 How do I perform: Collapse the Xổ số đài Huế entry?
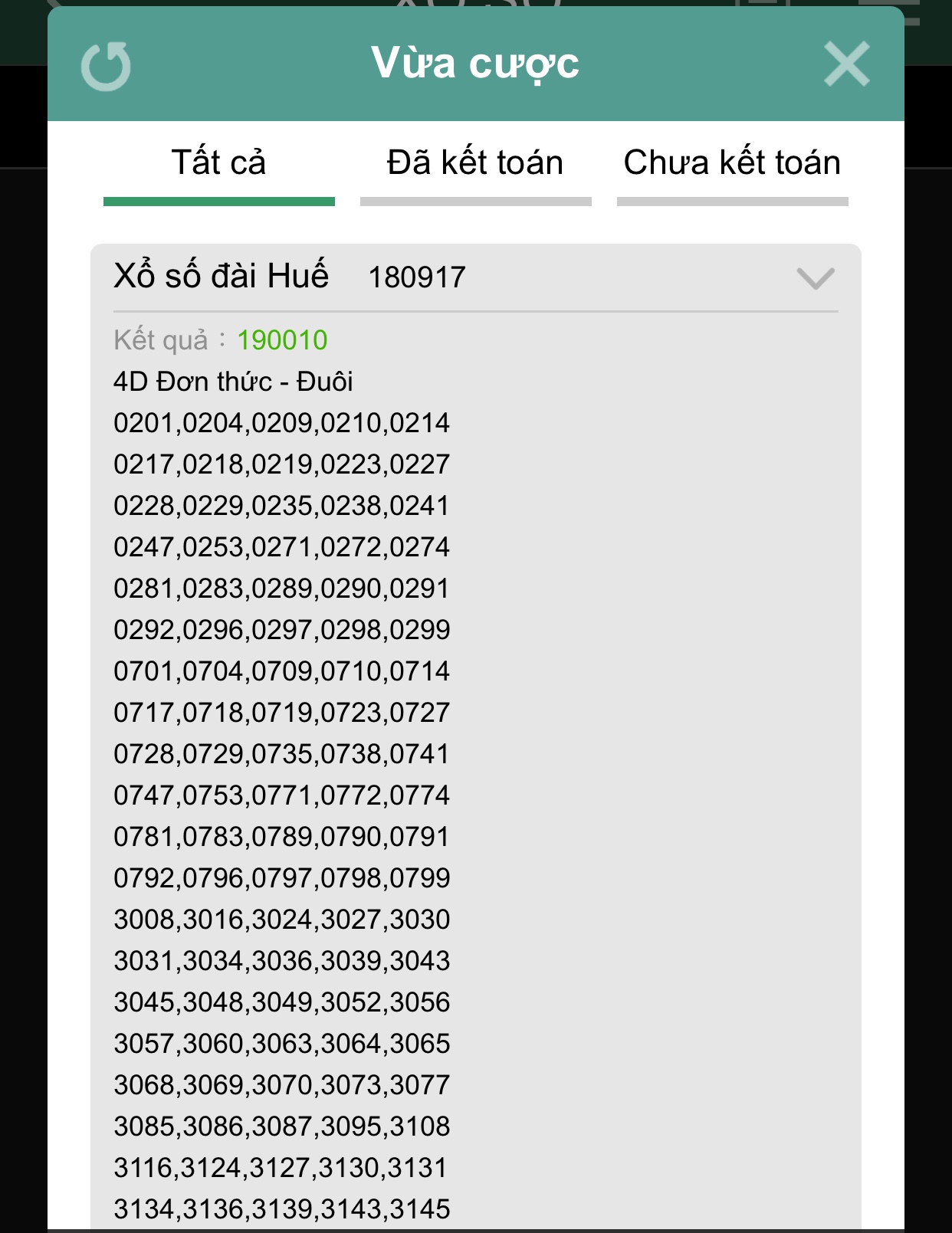pos(815,278)
